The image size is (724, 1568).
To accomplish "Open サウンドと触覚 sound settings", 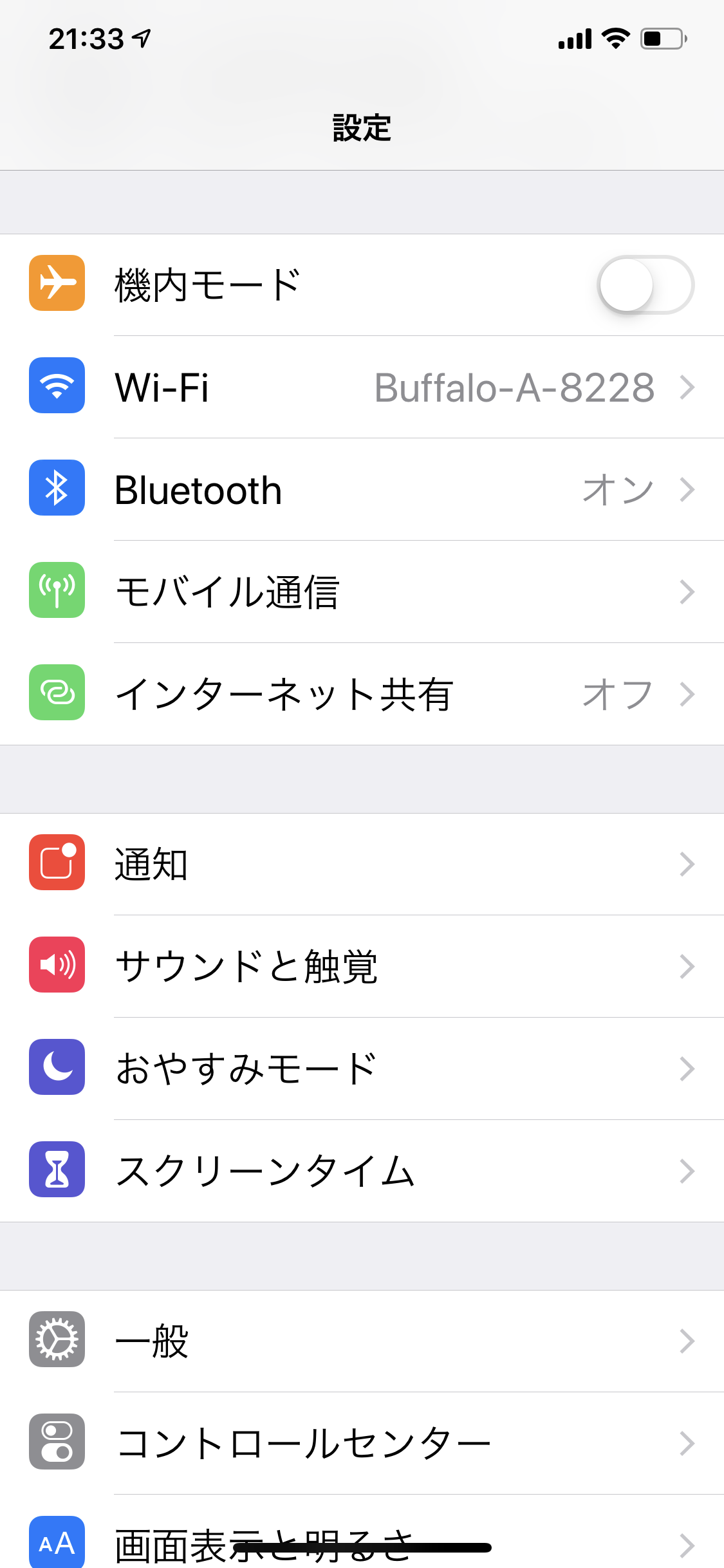I will pyautogui.click(x=362, y=966).
